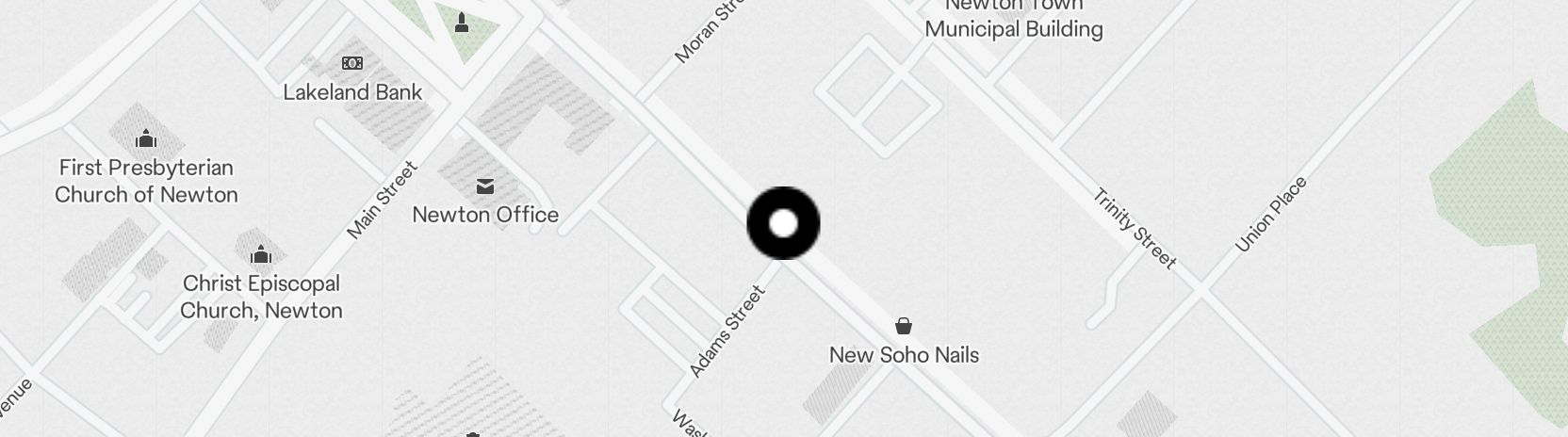
Task: Select First Presbyterian Church of Newton
Action: click(x=146, y=140)
